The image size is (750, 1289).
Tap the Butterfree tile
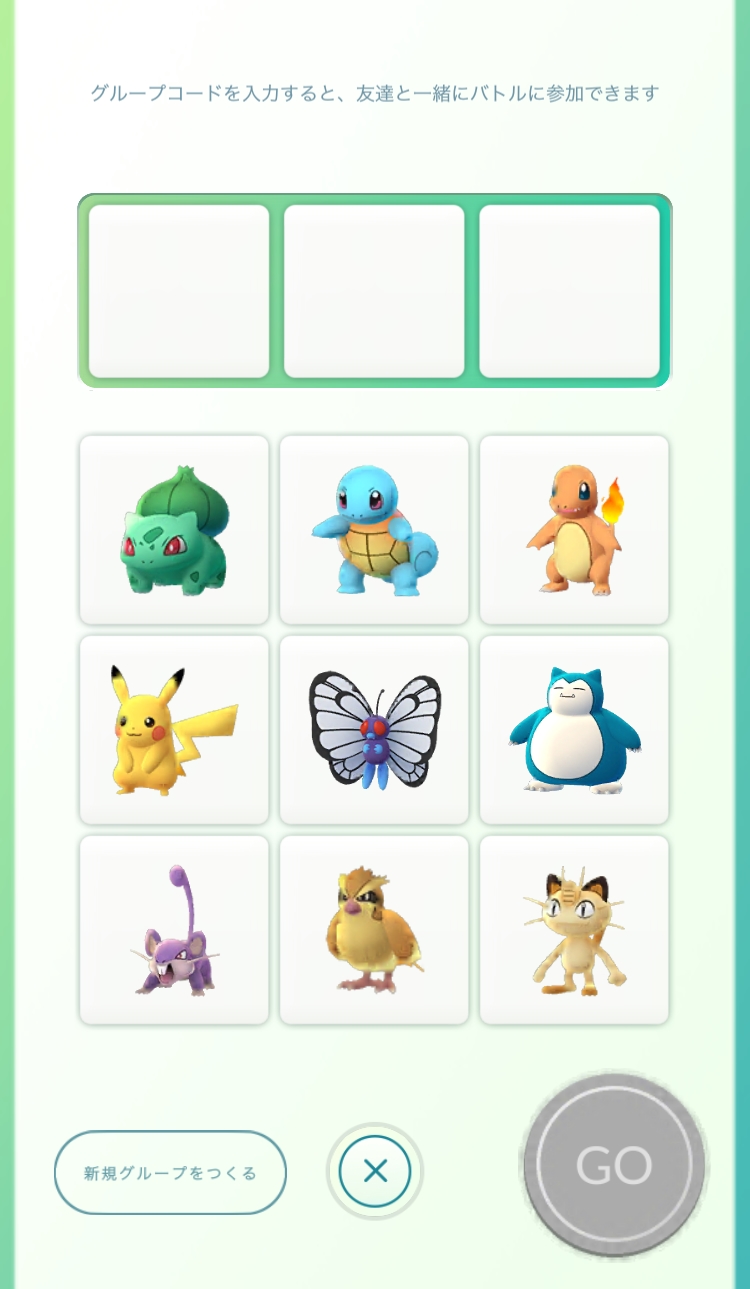click(x=374, y=730)
